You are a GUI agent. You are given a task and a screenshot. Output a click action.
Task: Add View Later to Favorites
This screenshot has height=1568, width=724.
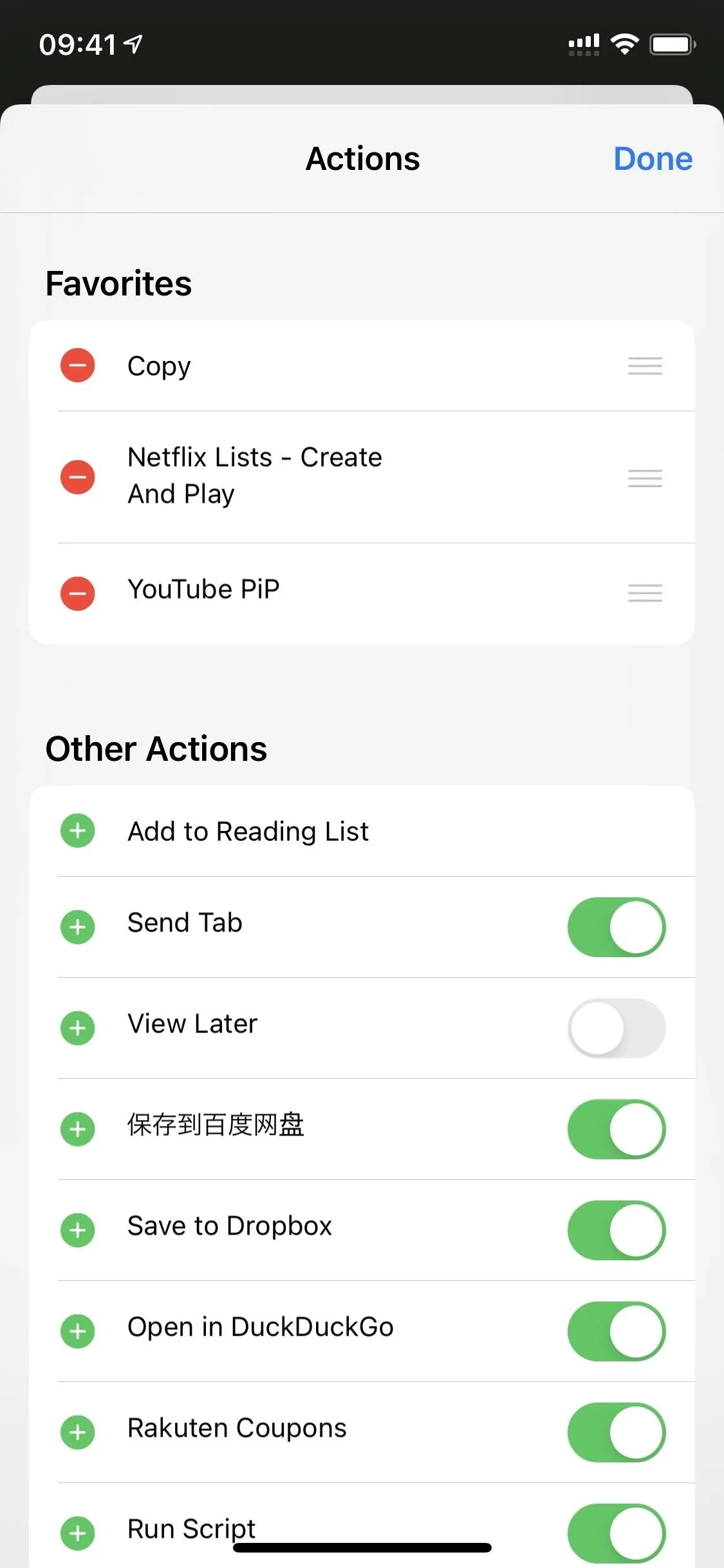click(78, 1028)
